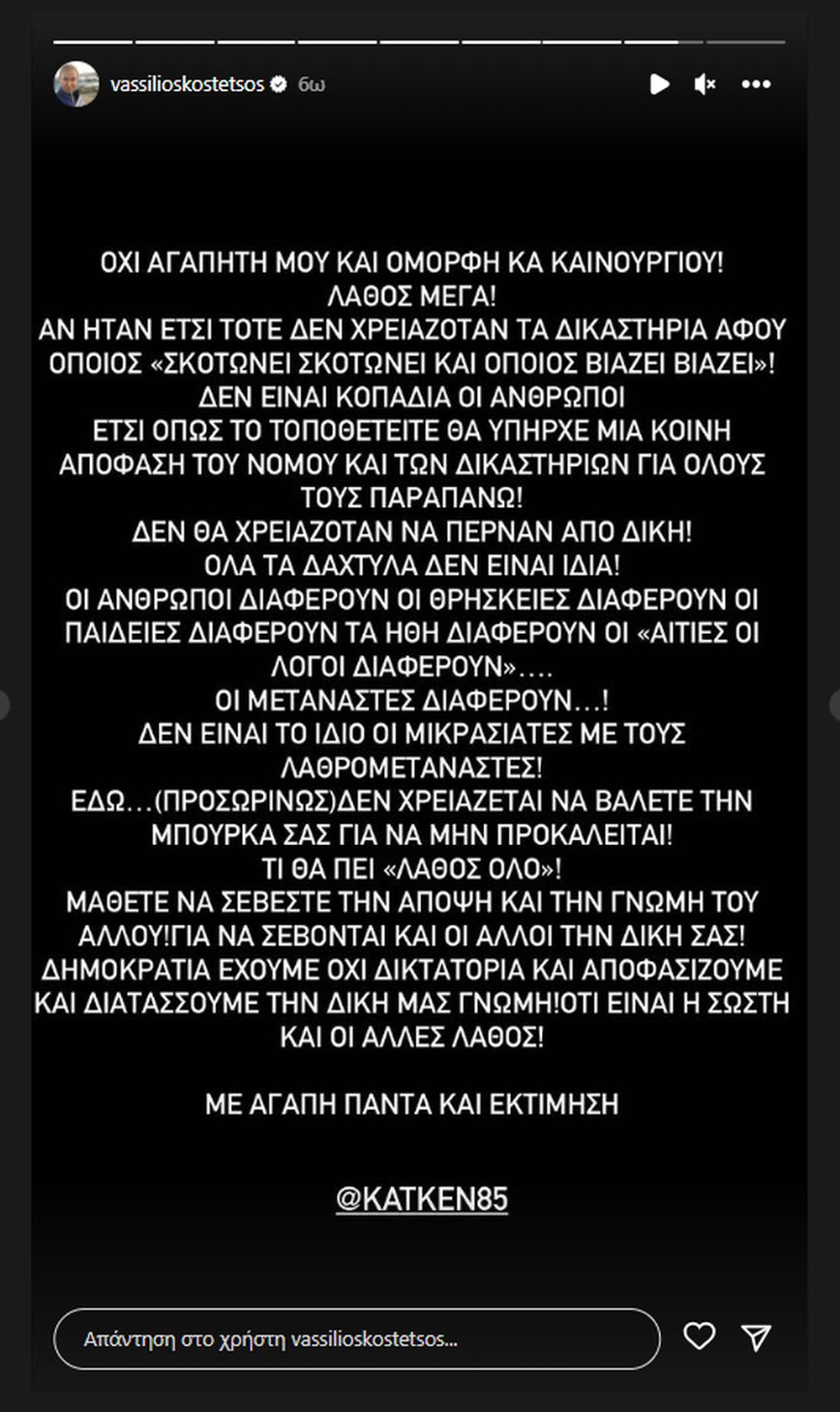Tap the reply field to vassilioskostetsos
The width and height of the screenshot is (840, 1412).
[x=356, y=1338]
